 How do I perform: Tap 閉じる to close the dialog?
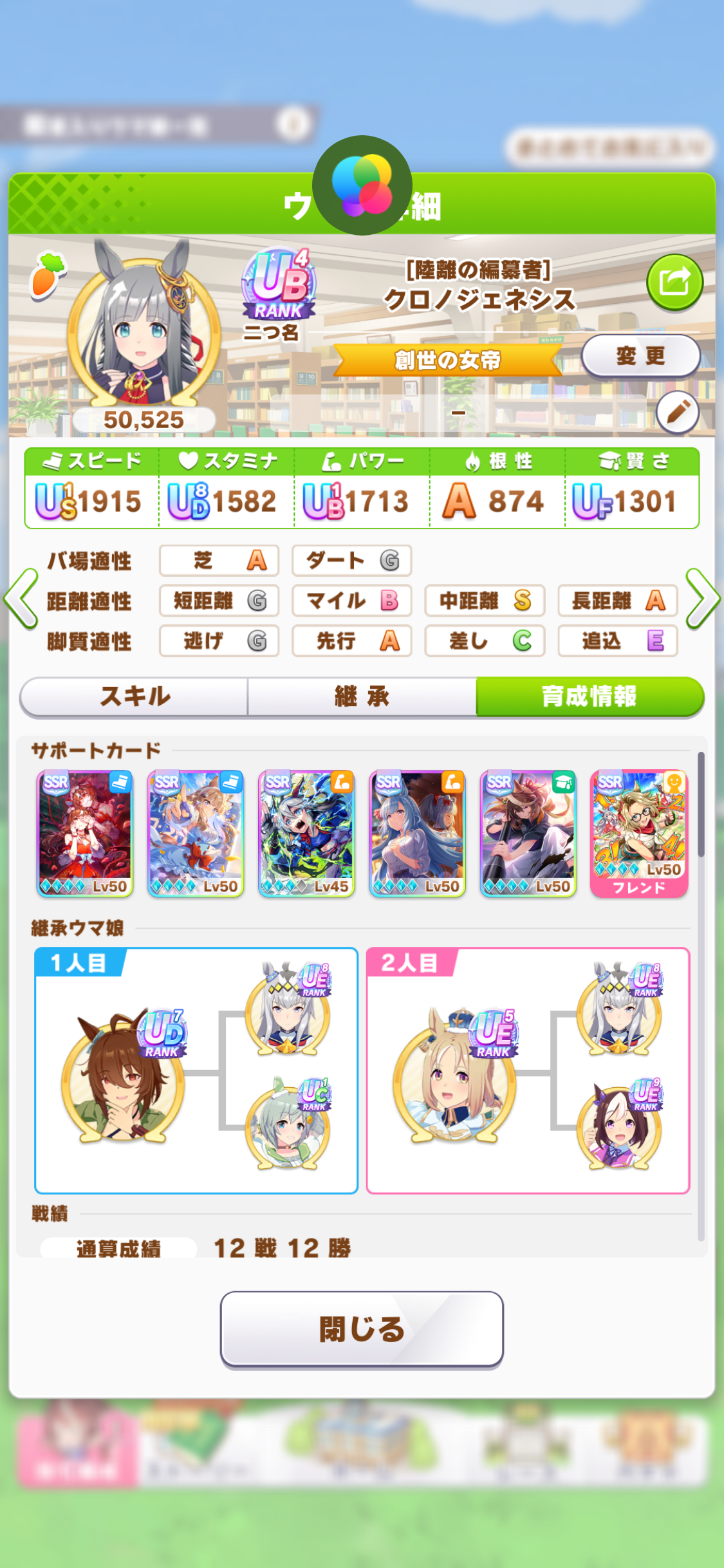(x=362, y=1329)
